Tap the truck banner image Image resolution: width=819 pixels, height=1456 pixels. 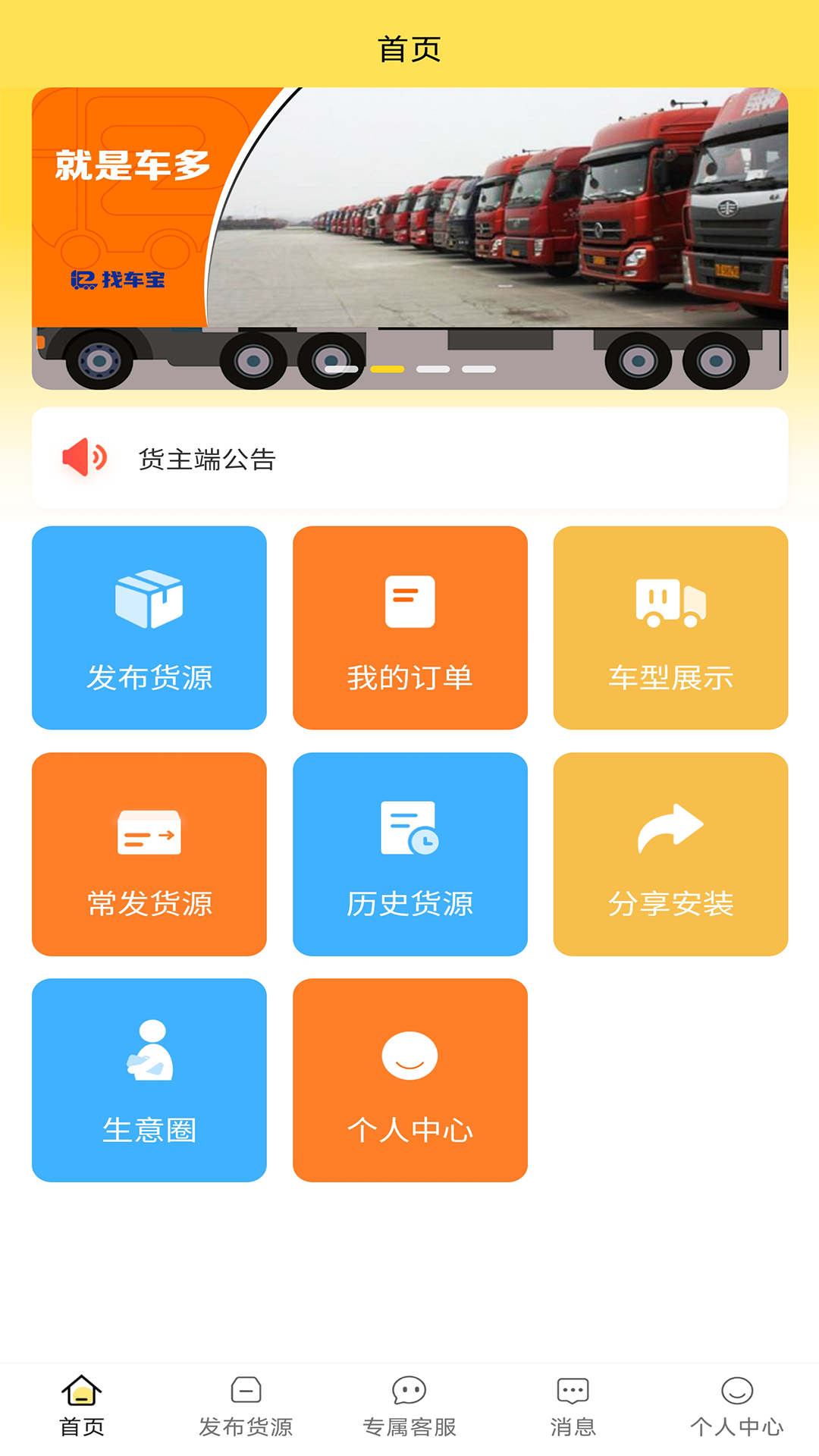(x=500, y=212)
